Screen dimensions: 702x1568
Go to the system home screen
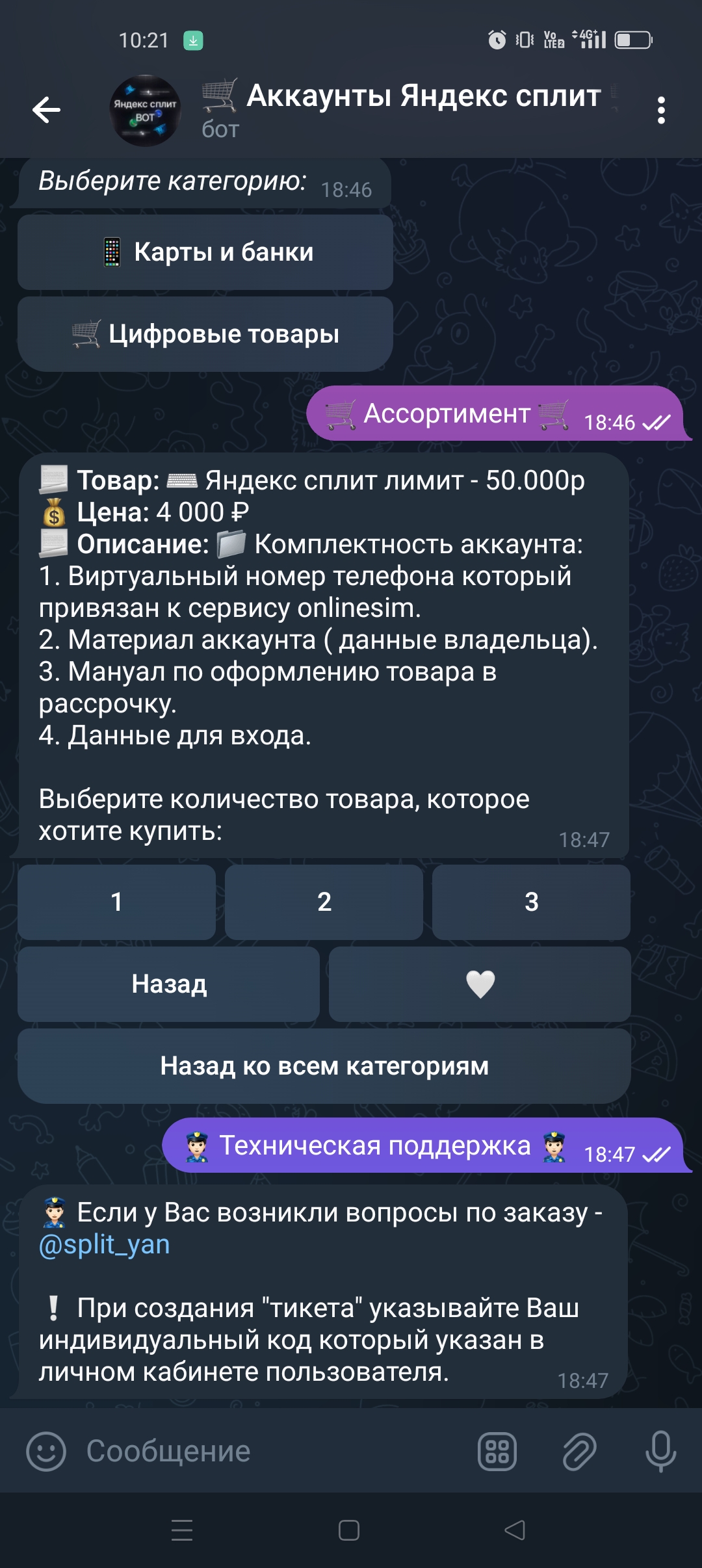coord(349,1530)
